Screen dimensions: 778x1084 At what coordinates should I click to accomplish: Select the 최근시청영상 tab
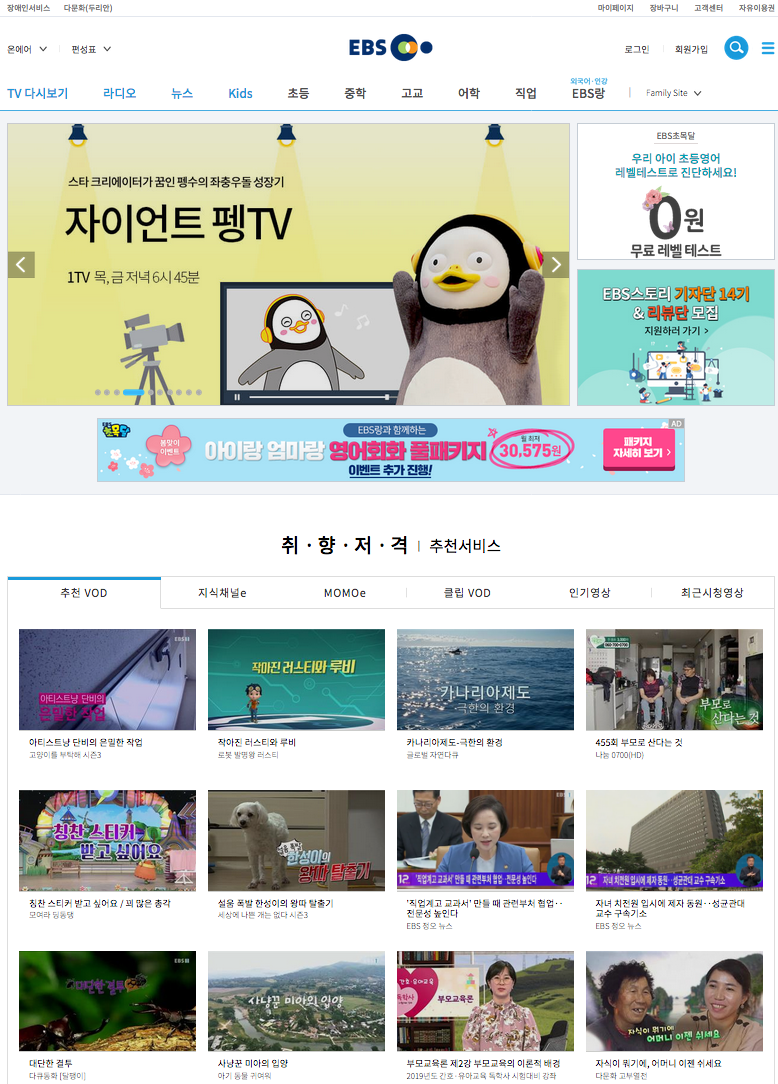[x=712, y=593]
